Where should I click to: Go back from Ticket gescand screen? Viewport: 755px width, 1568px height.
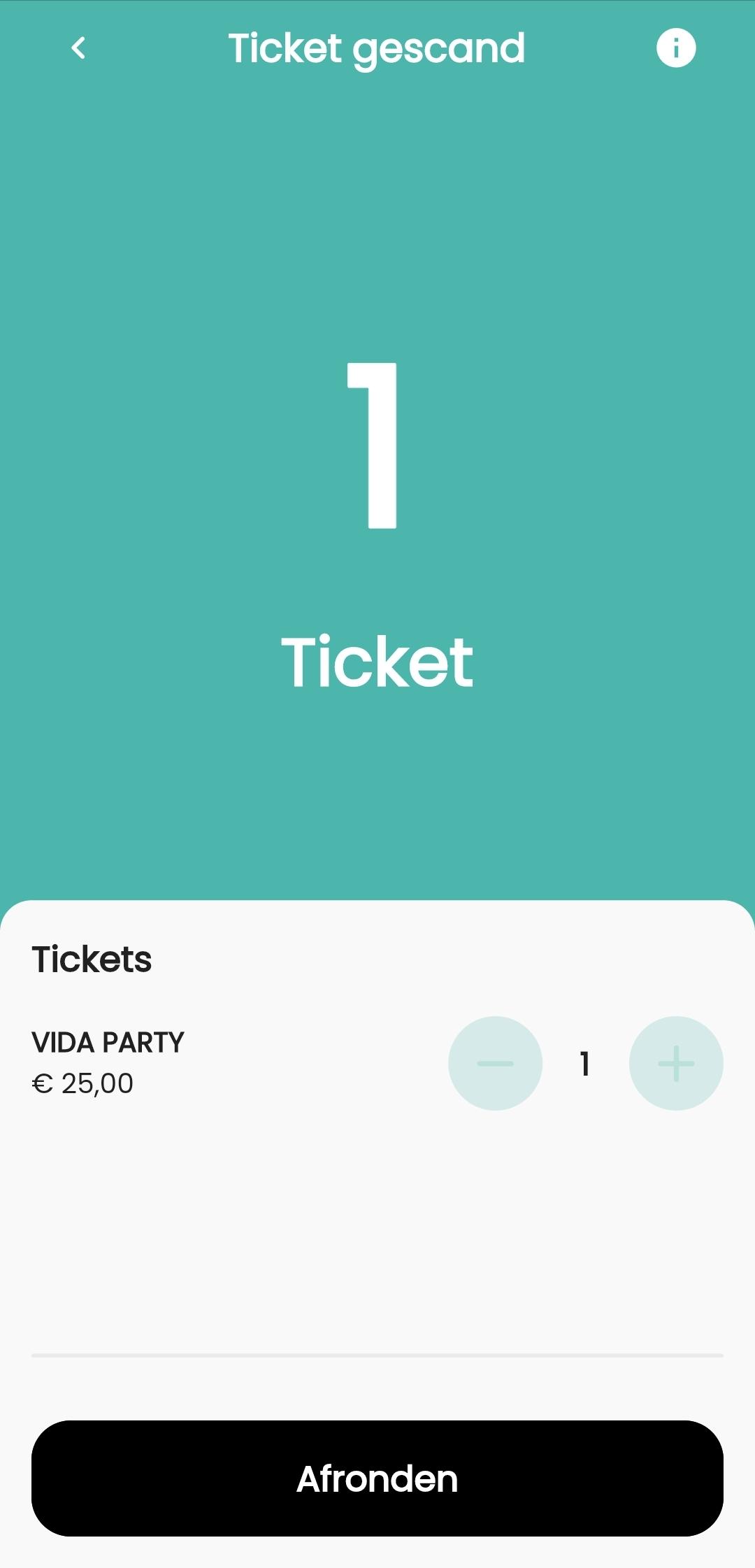(x=78, y=48)
